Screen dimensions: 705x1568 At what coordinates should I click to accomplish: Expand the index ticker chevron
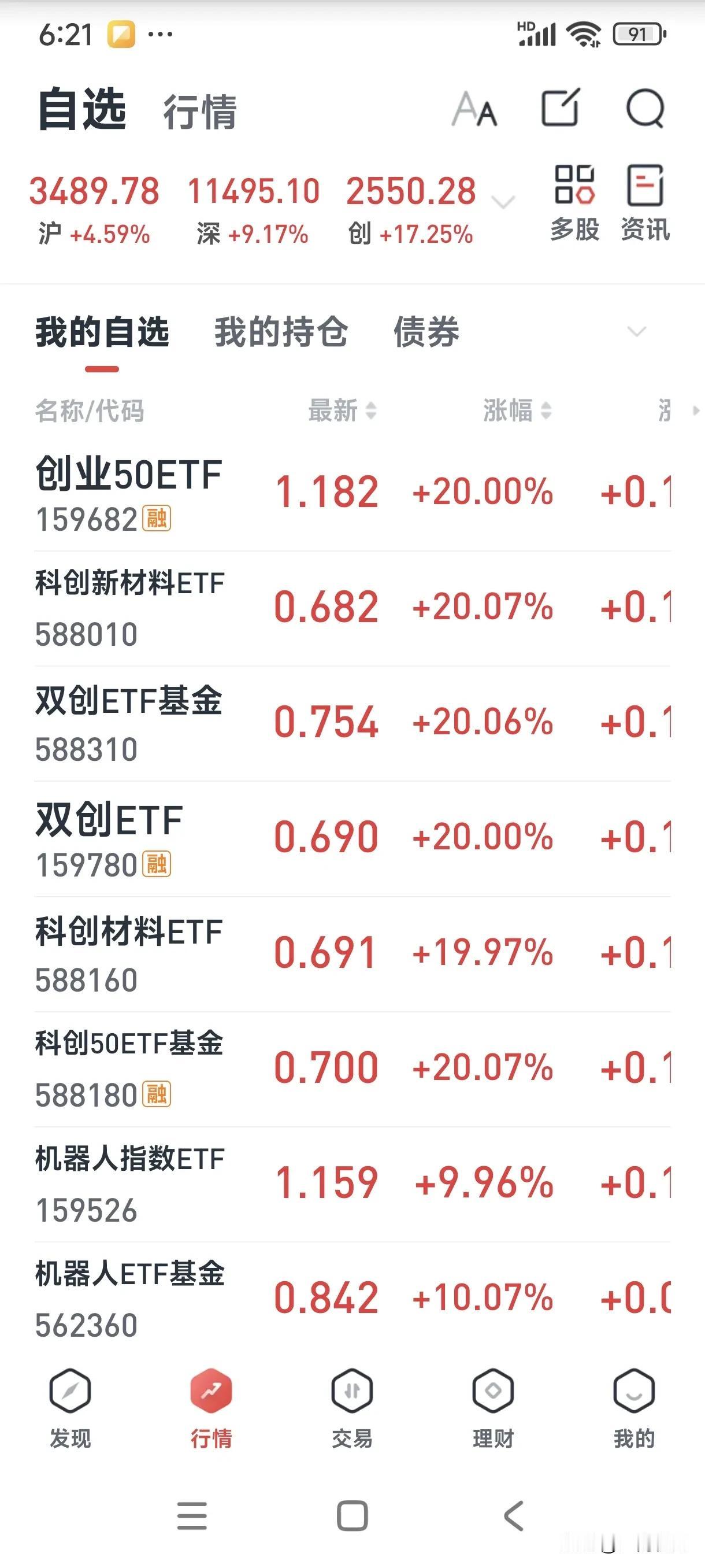504,201
